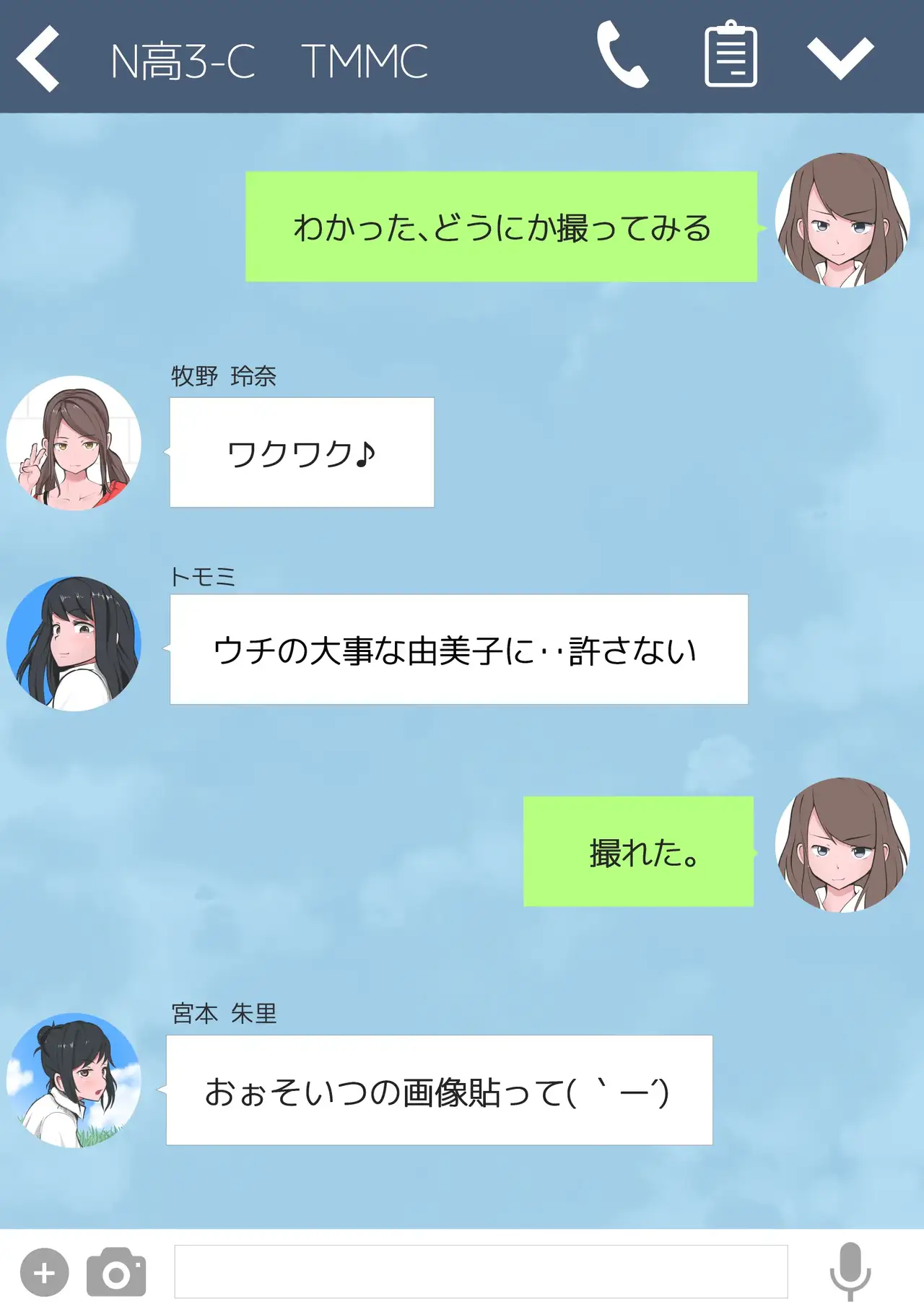Open the camera to take a photo

pos(116,1272)
